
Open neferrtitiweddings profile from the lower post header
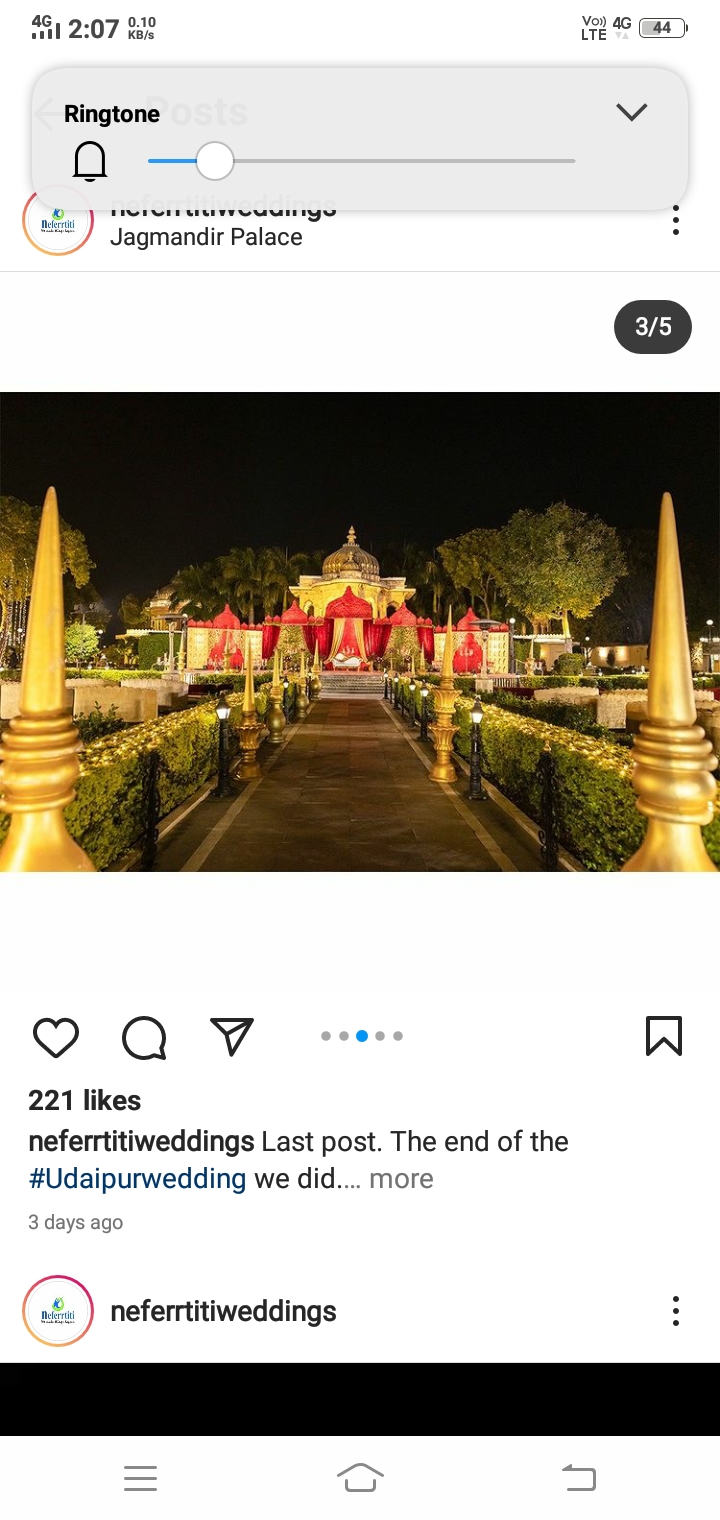coord(223,1311)
